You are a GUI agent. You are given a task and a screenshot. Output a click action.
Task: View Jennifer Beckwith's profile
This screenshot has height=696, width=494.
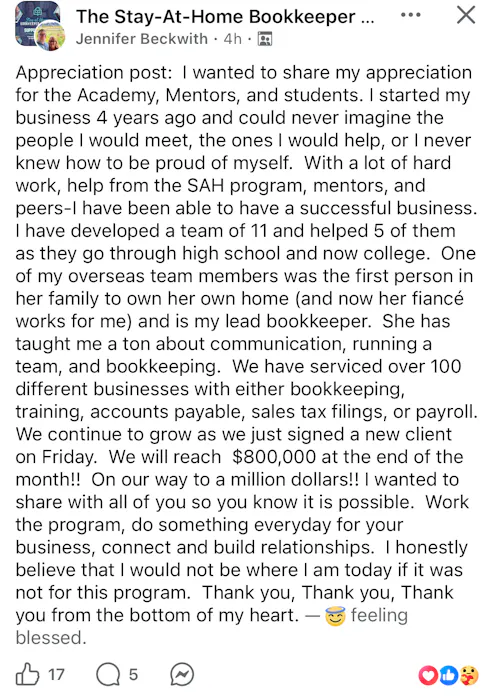tap(142, 39)
